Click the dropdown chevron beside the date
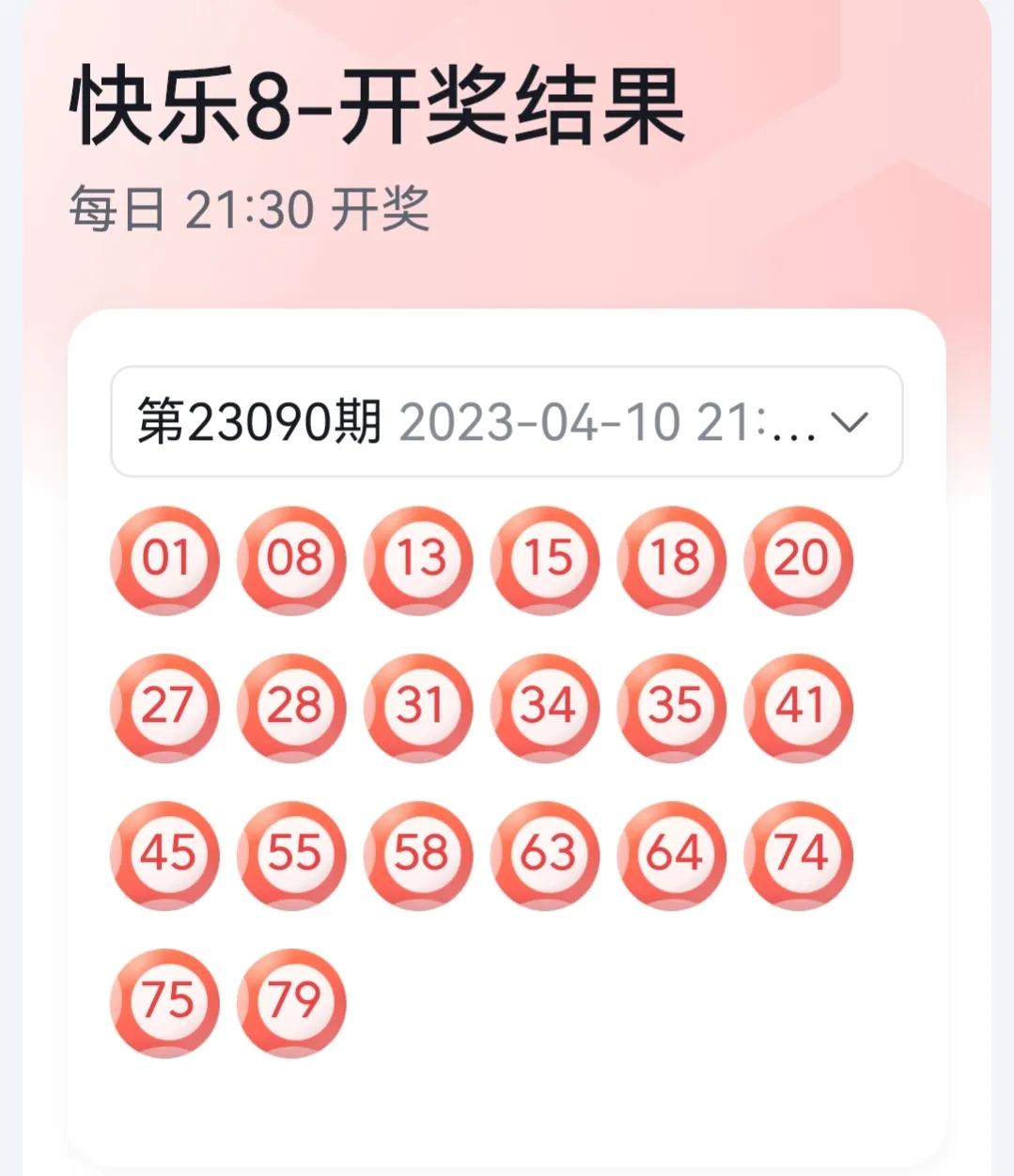The height and width of the screenshot is (1176, 1014). click(849, 425)
